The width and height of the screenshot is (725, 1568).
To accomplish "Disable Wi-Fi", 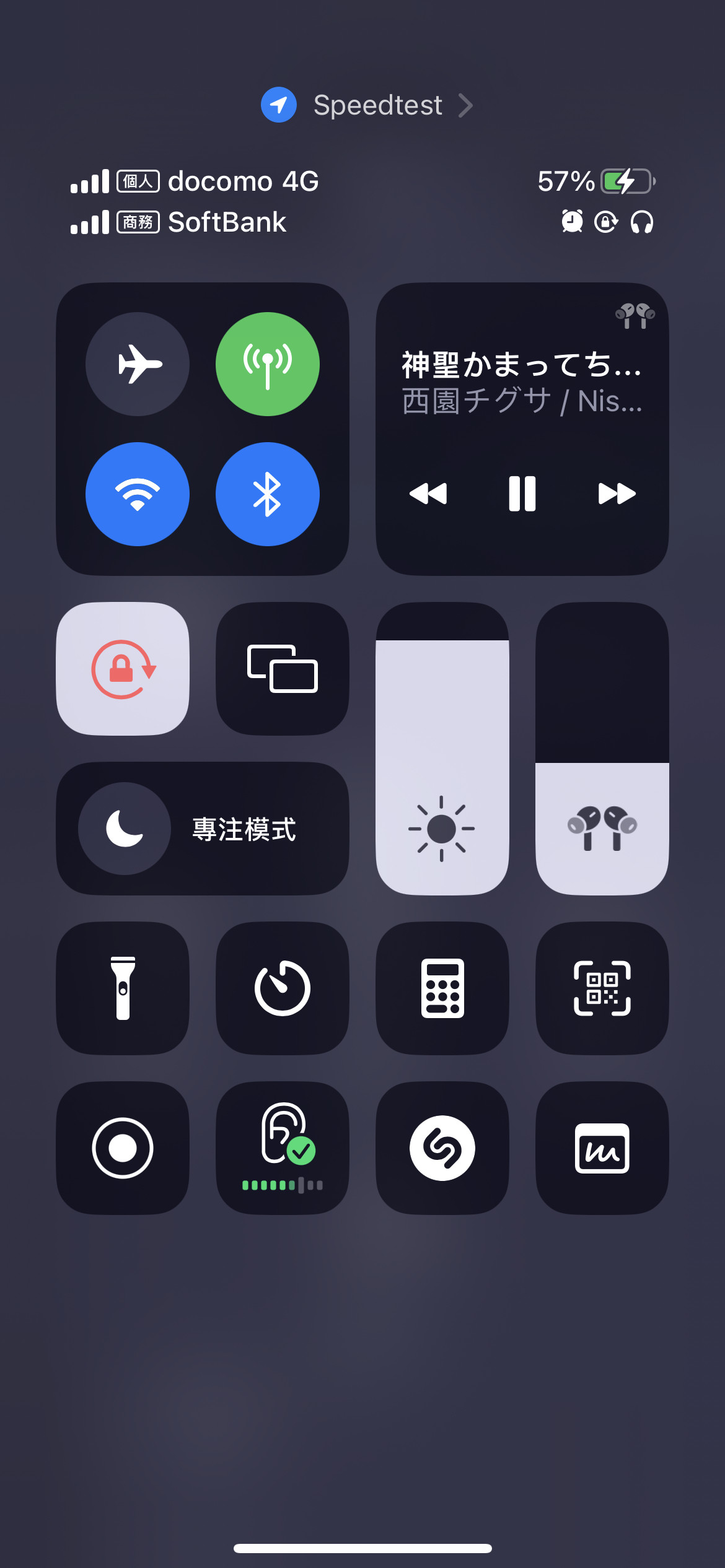I will (138, 494).
